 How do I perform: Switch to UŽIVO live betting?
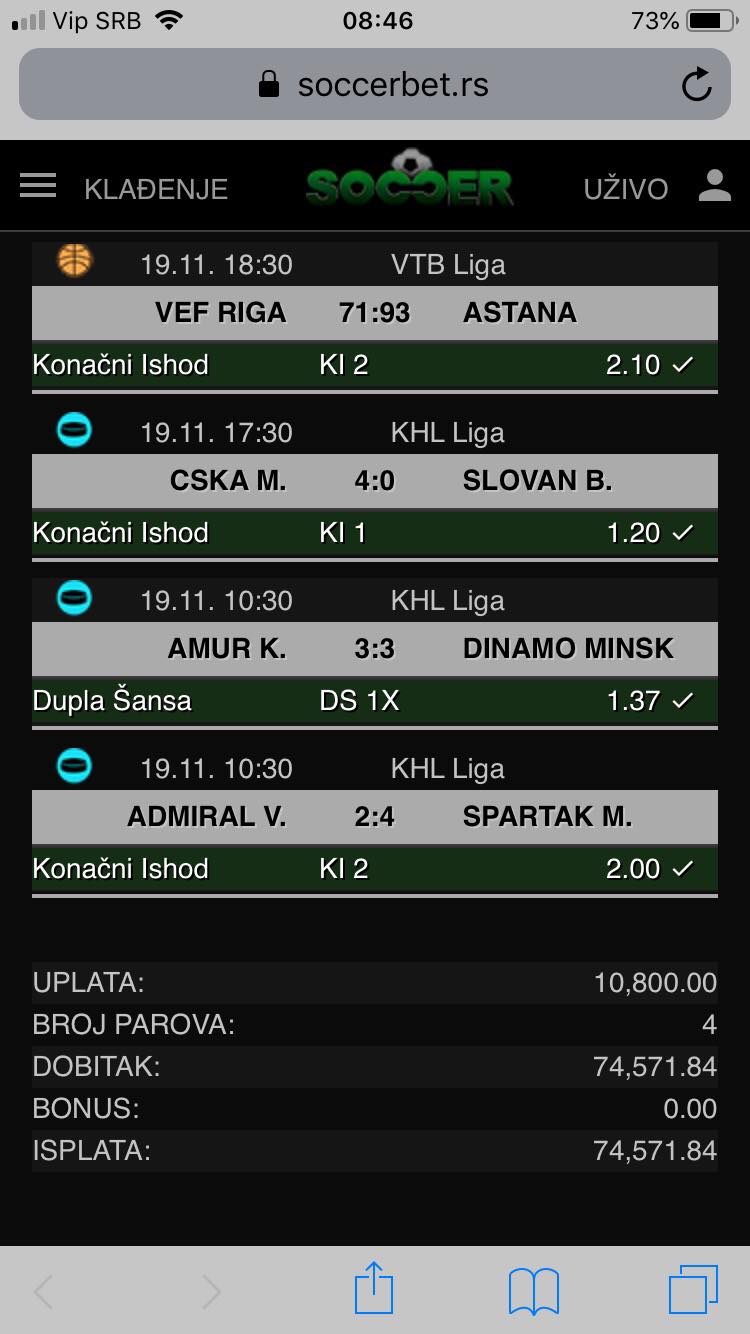[x=626, y=189]
